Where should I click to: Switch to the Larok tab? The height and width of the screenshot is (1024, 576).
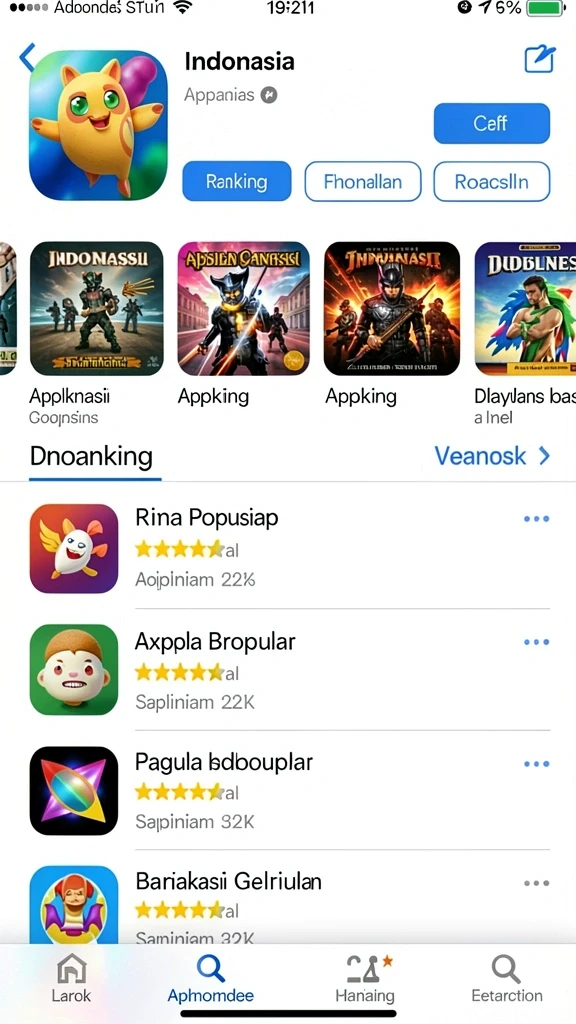(x=71, y=978)
